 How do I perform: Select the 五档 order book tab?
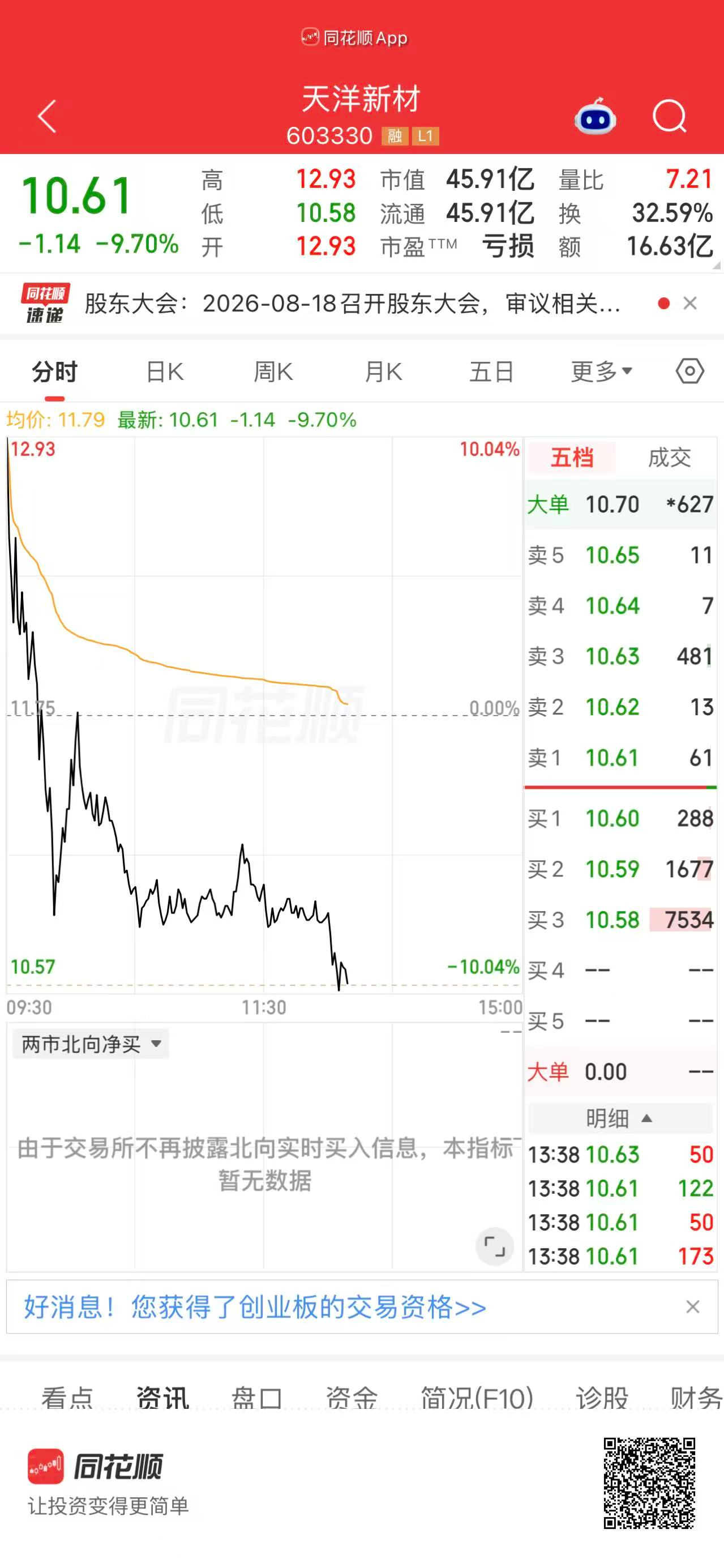click(572, 457)
